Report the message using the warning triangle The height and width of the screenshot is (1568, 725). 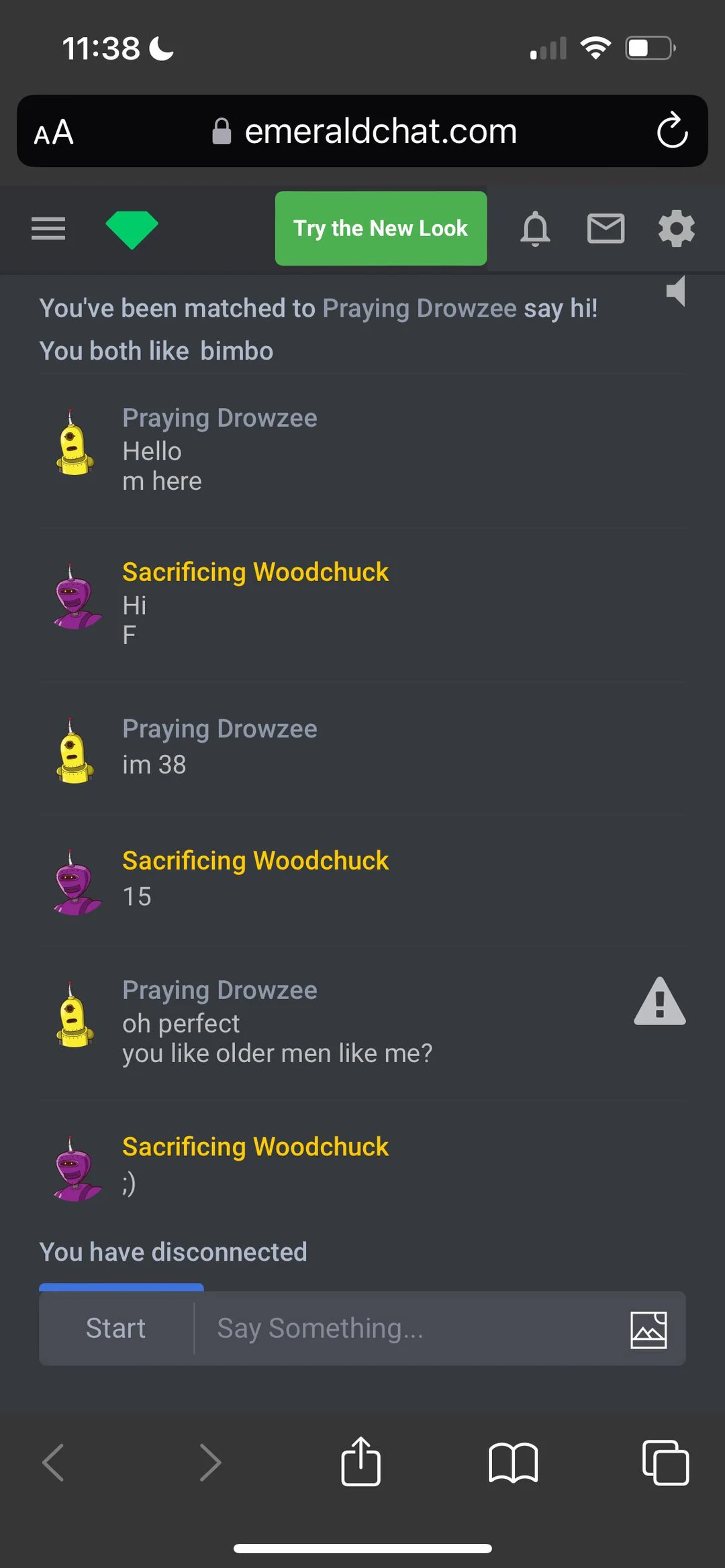coord(659,1002)
